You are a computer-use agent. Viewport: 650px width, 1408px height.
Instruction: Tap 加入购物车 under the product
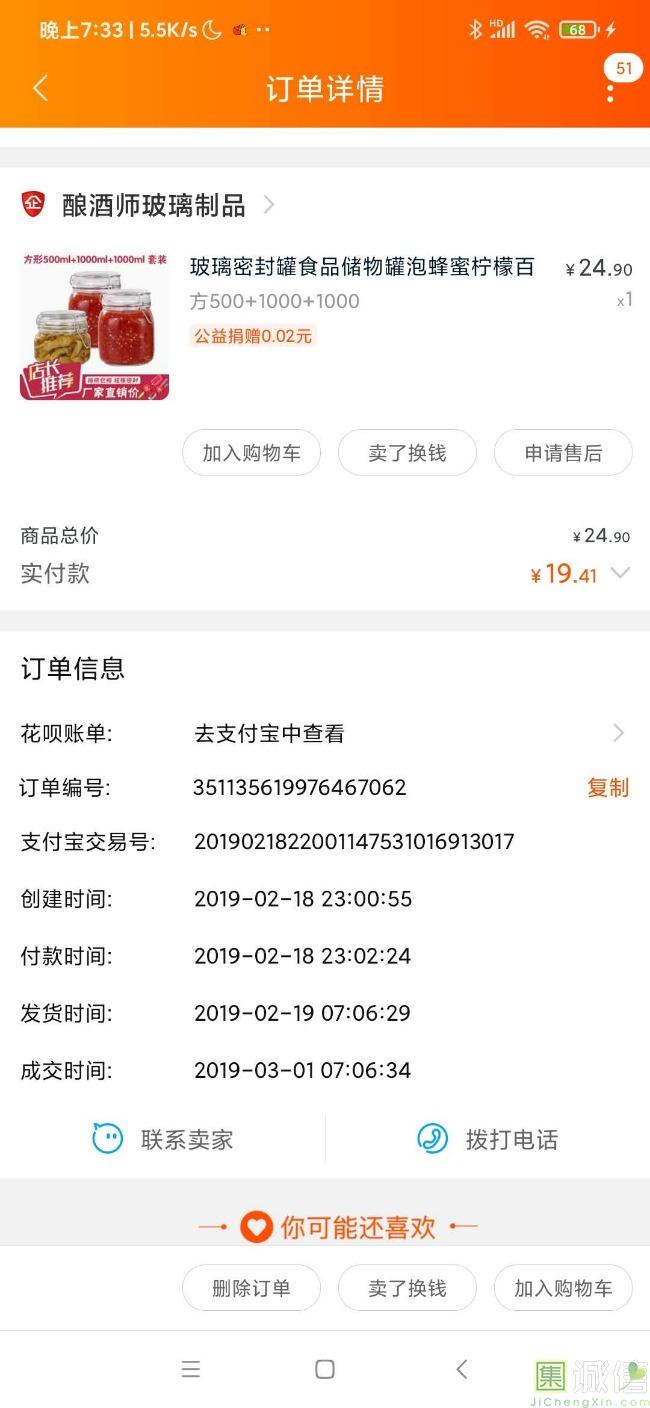click(251, 453)
